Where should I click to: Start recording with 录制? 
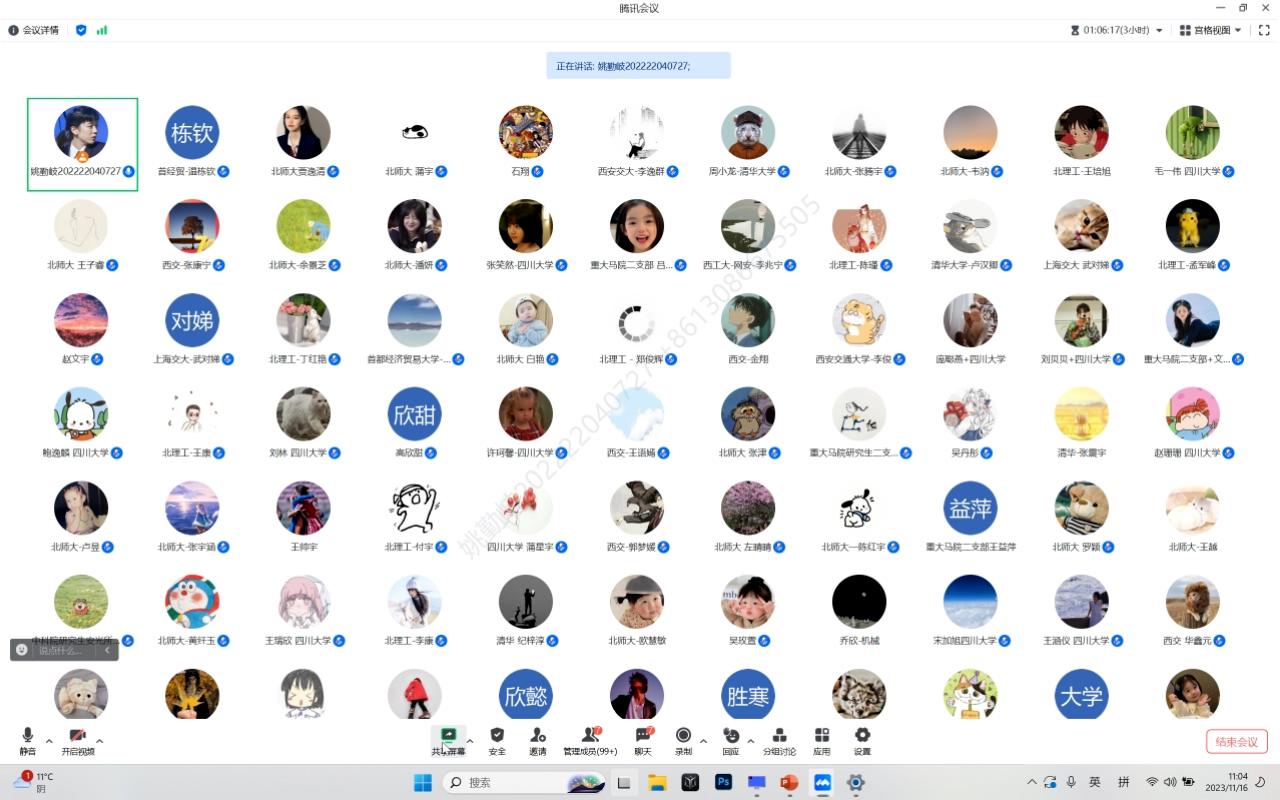pos(683,740)
